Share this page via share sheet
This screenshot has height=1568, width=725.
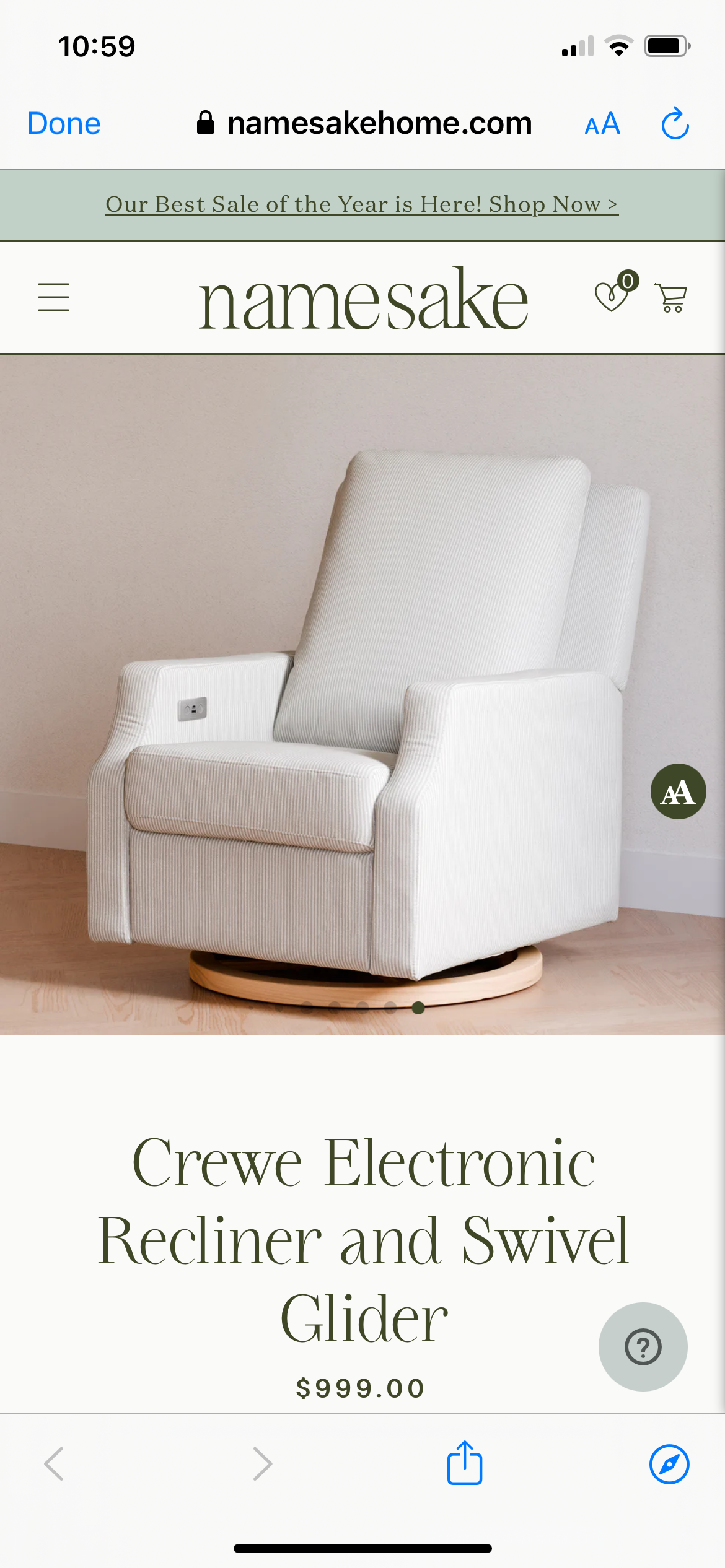[x=465, y=1463]
